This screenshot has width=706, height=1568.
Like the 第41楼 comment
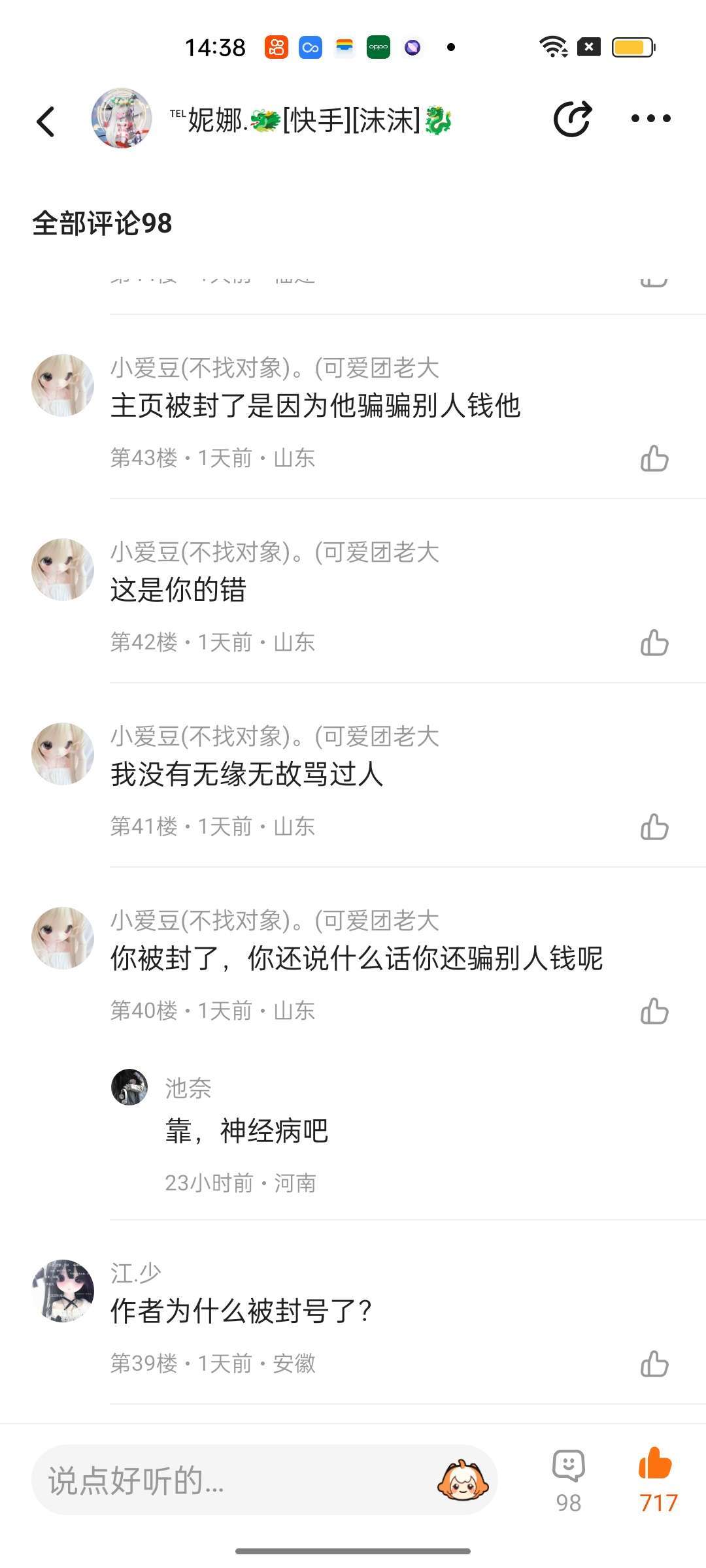[654, 827]
